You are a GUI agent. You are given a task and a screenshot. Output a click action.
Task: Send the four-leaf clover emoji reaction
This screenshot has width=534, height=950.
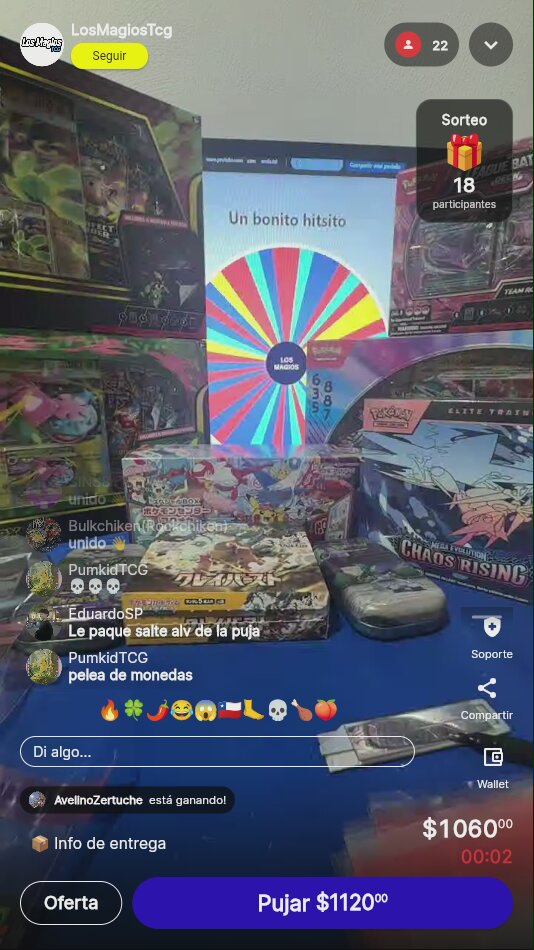[x=133, y=710]
